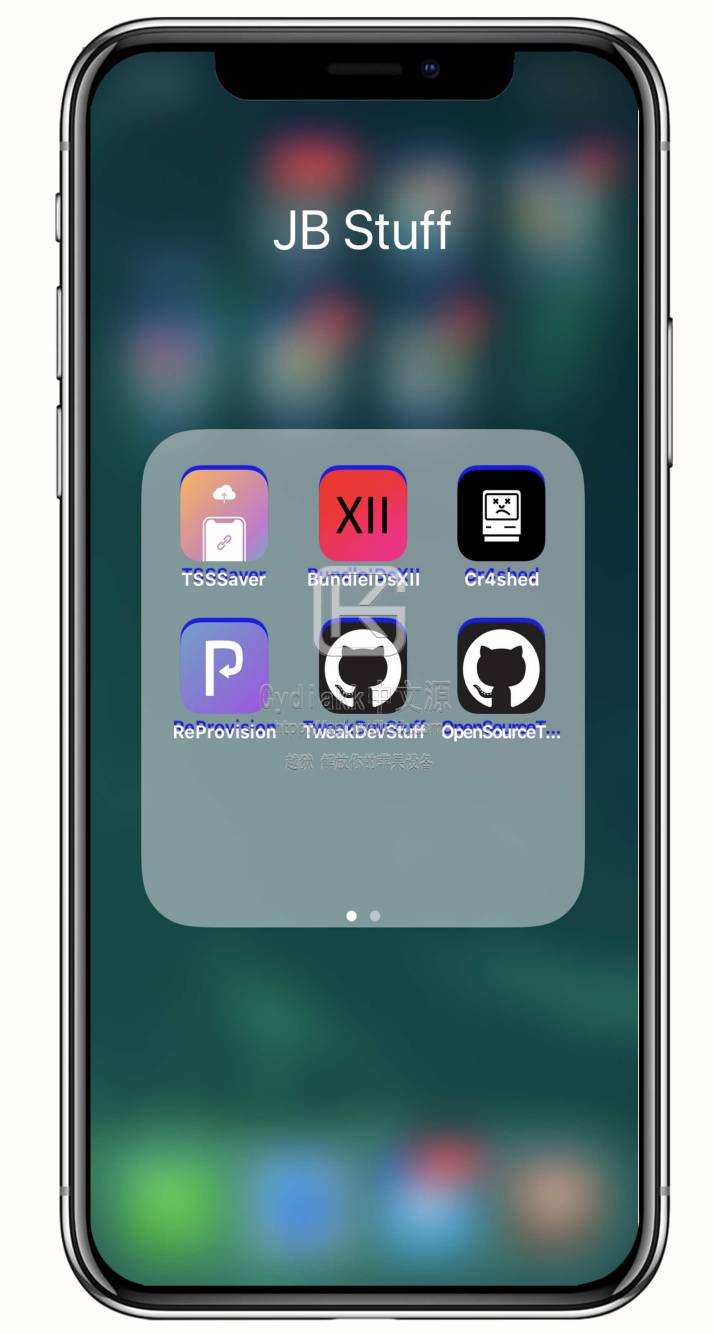Viewport: 713px width, 1334px height.
Task: Open the OpenSourceT... shortcut
Action: [x=501, y=667]
